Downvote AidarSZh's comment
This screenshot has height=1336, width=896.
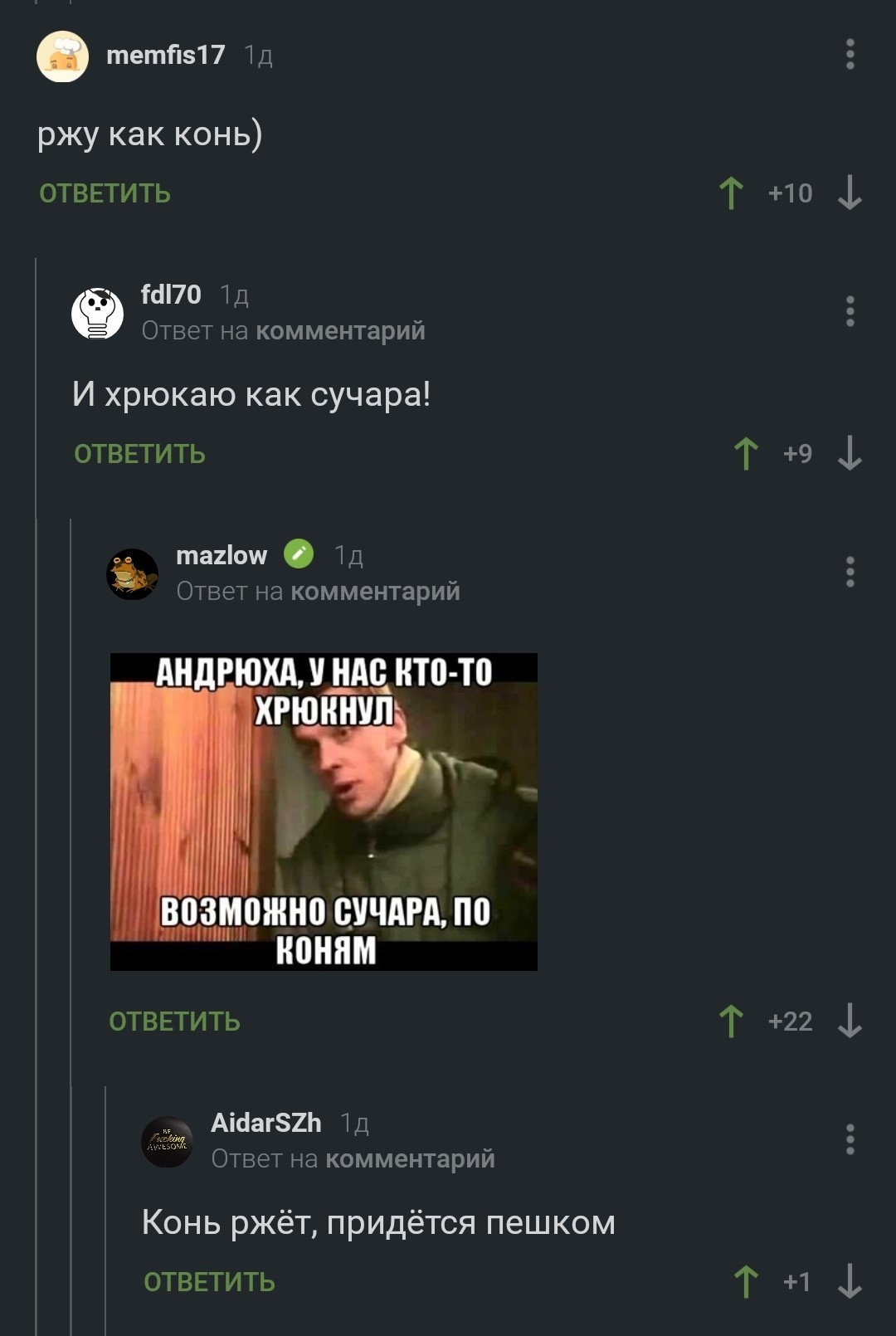tap(850, 1282)
